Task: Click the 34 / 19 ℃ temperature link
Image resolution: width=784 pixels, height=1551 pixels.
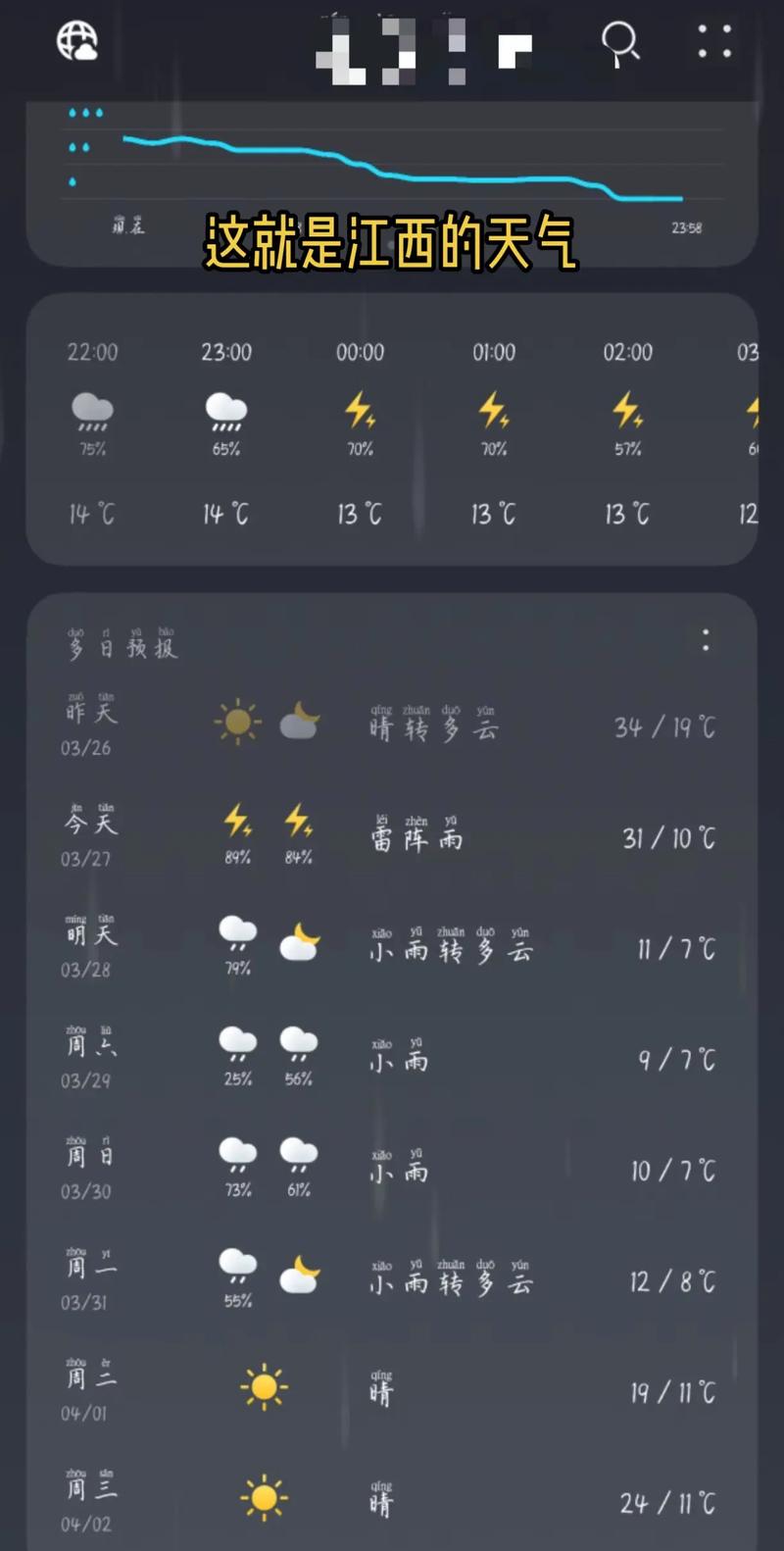Action: point(664,725)
